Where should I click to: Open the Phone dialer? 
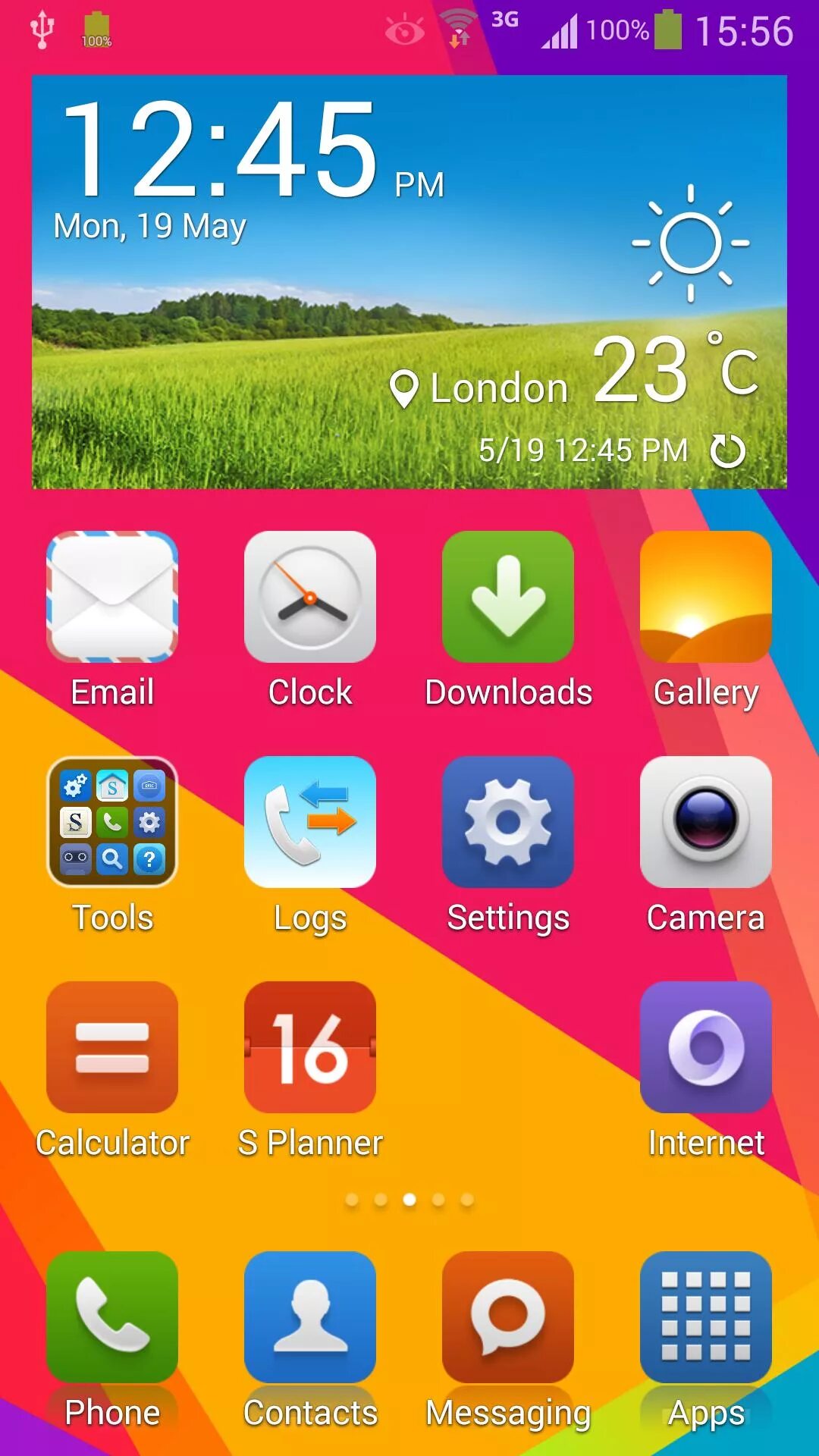(x=112, y=1317)
